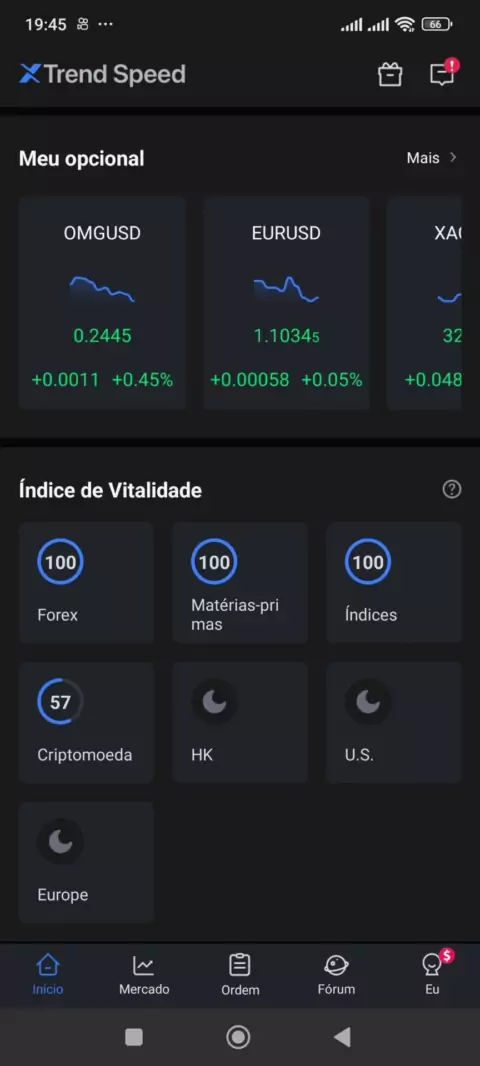Open the help icon for Índice de Vitalidade
Screen dimensions: 480x1066
coord(451,489)
